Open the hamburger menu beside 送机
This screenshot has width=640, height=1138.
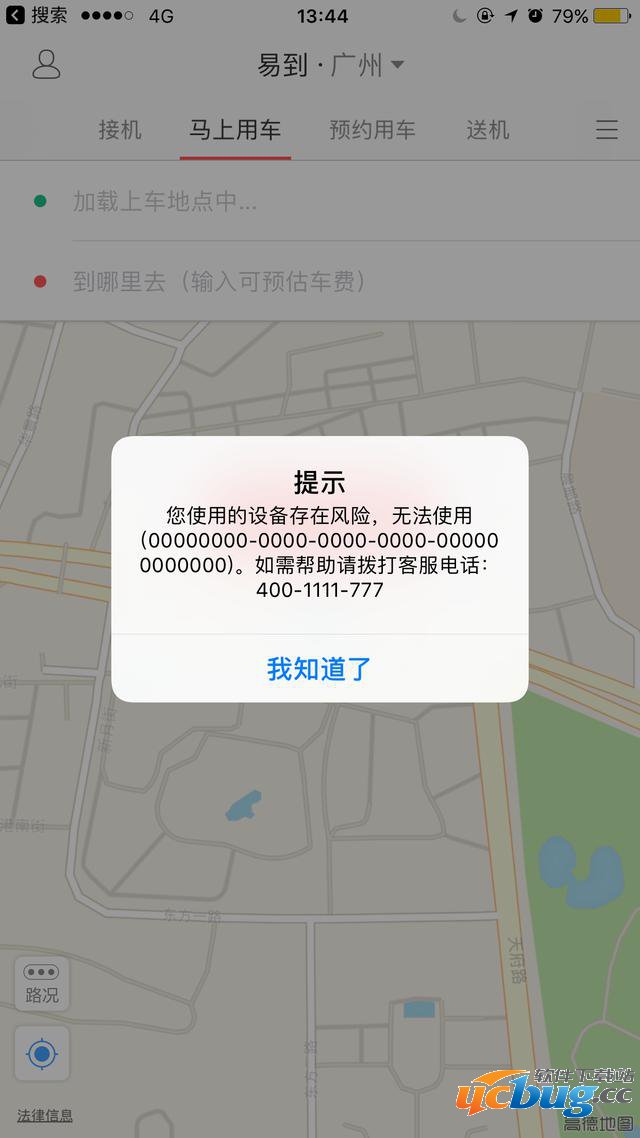(x=606, y=130)
